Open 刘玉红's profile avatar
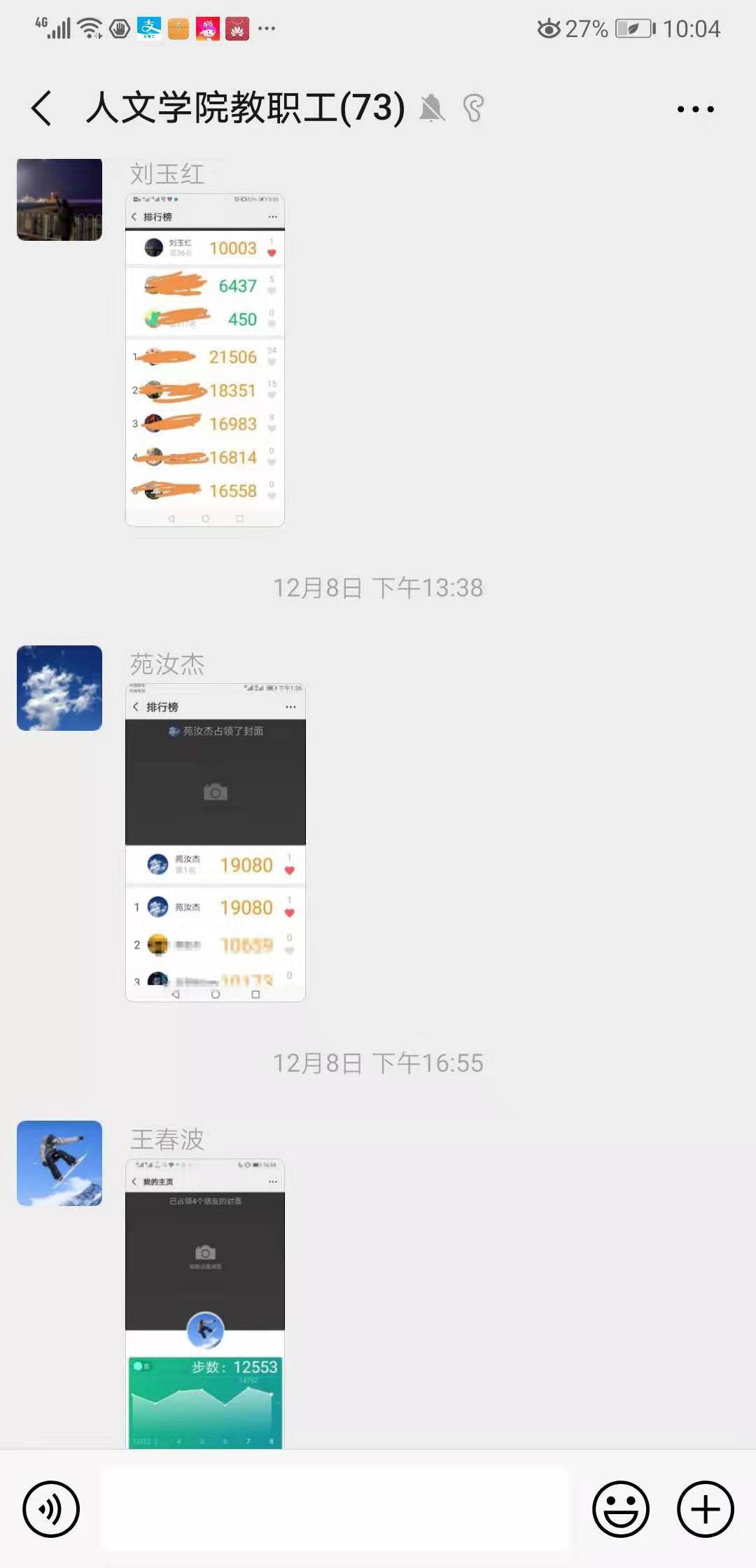This screenshot has height=1568, width=756. coord(59,199)
